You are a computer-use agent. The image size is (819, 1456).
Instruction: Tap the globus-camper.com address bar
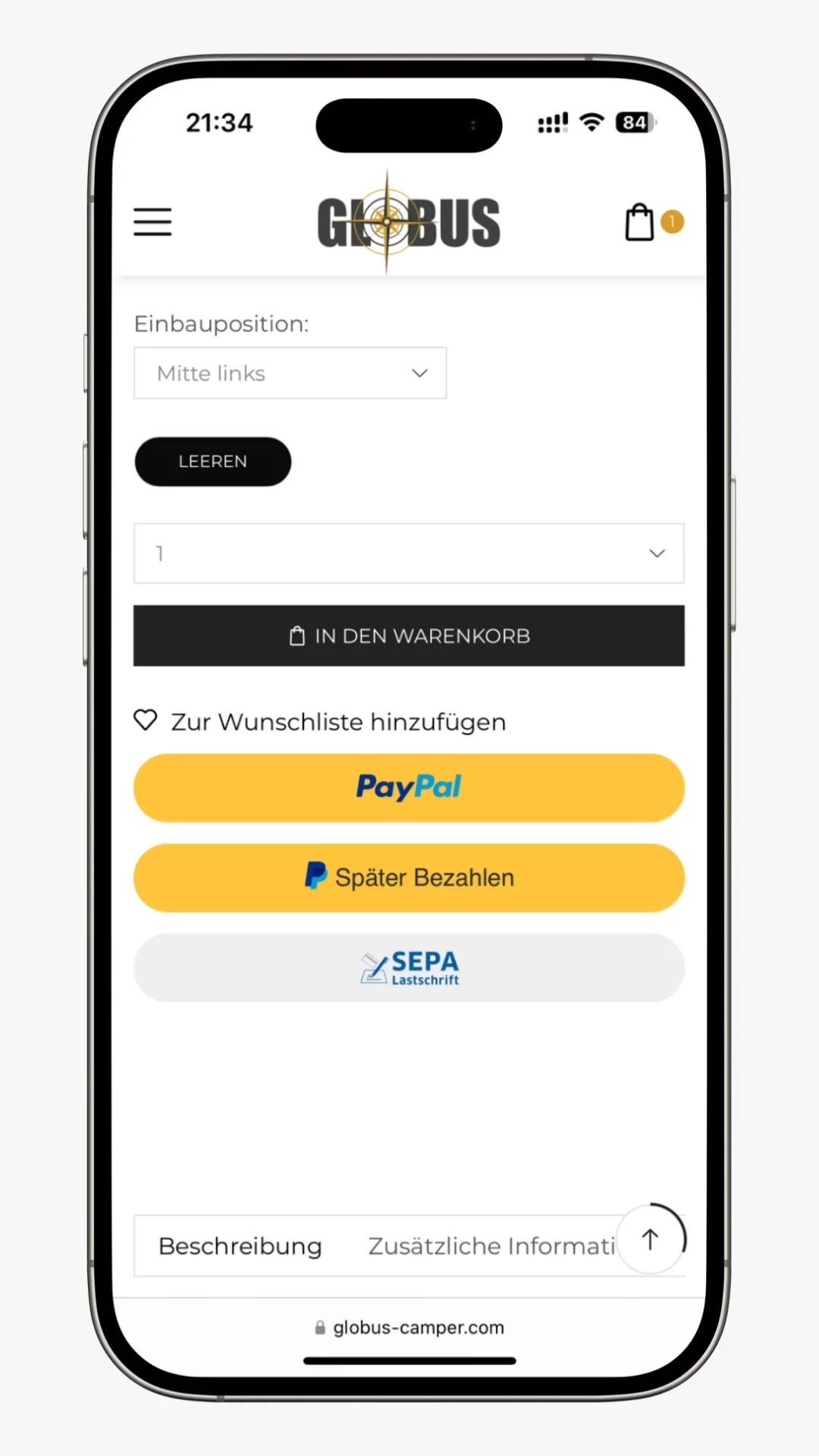tap(409, 1327)
